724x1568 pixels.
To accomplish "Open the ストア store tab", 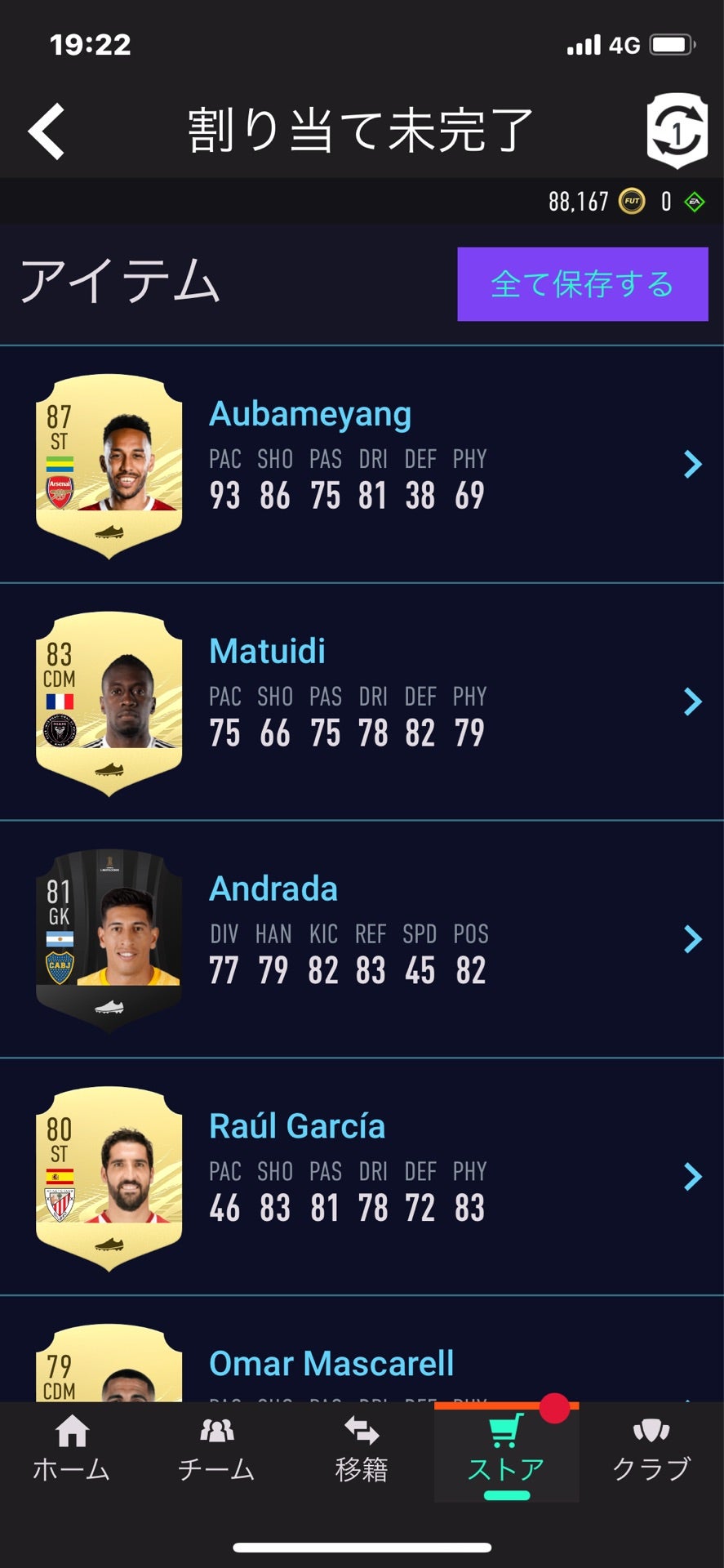I will pyautogui.click(x=506, y=1452).
